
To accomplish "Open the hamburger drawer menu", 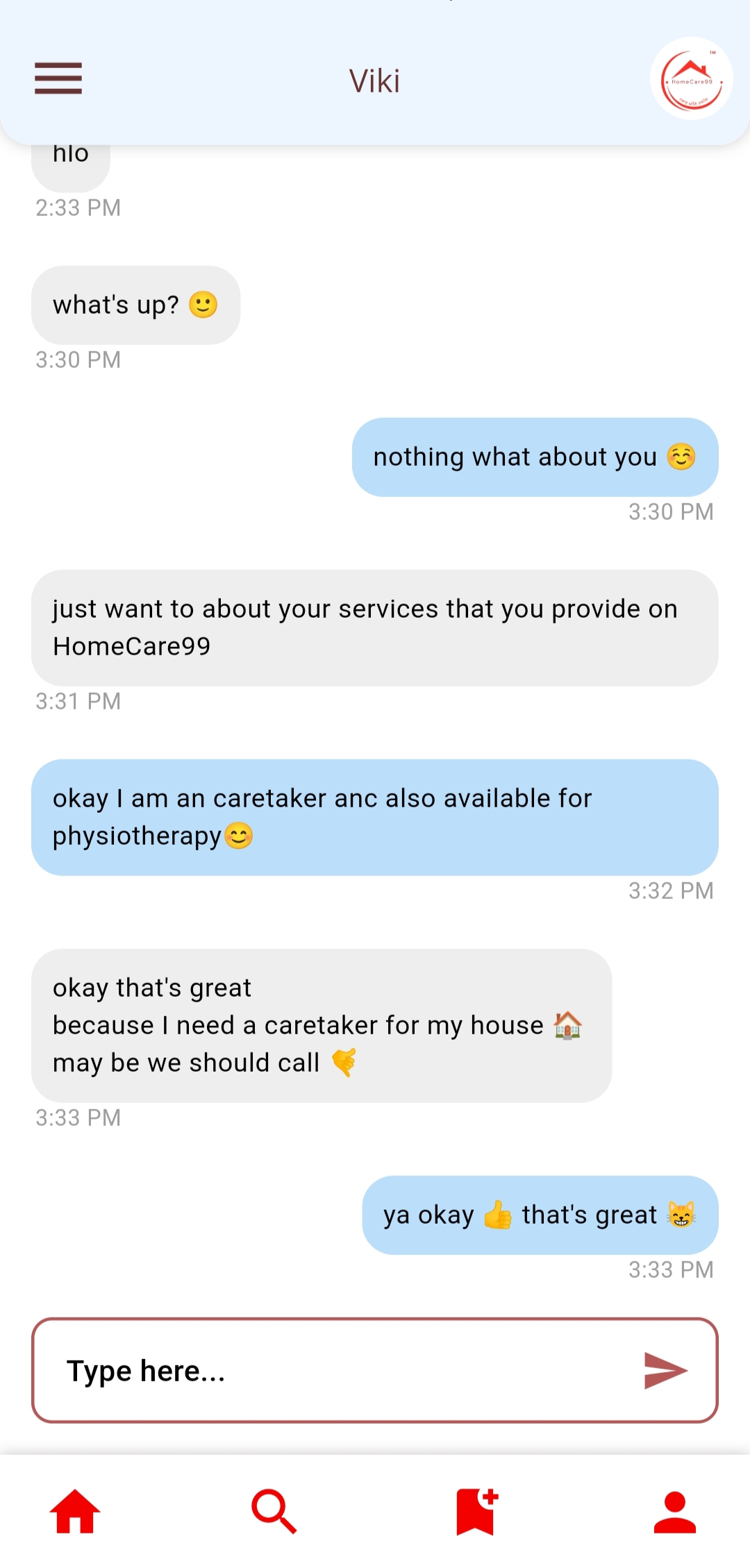I will coord(58,78).
